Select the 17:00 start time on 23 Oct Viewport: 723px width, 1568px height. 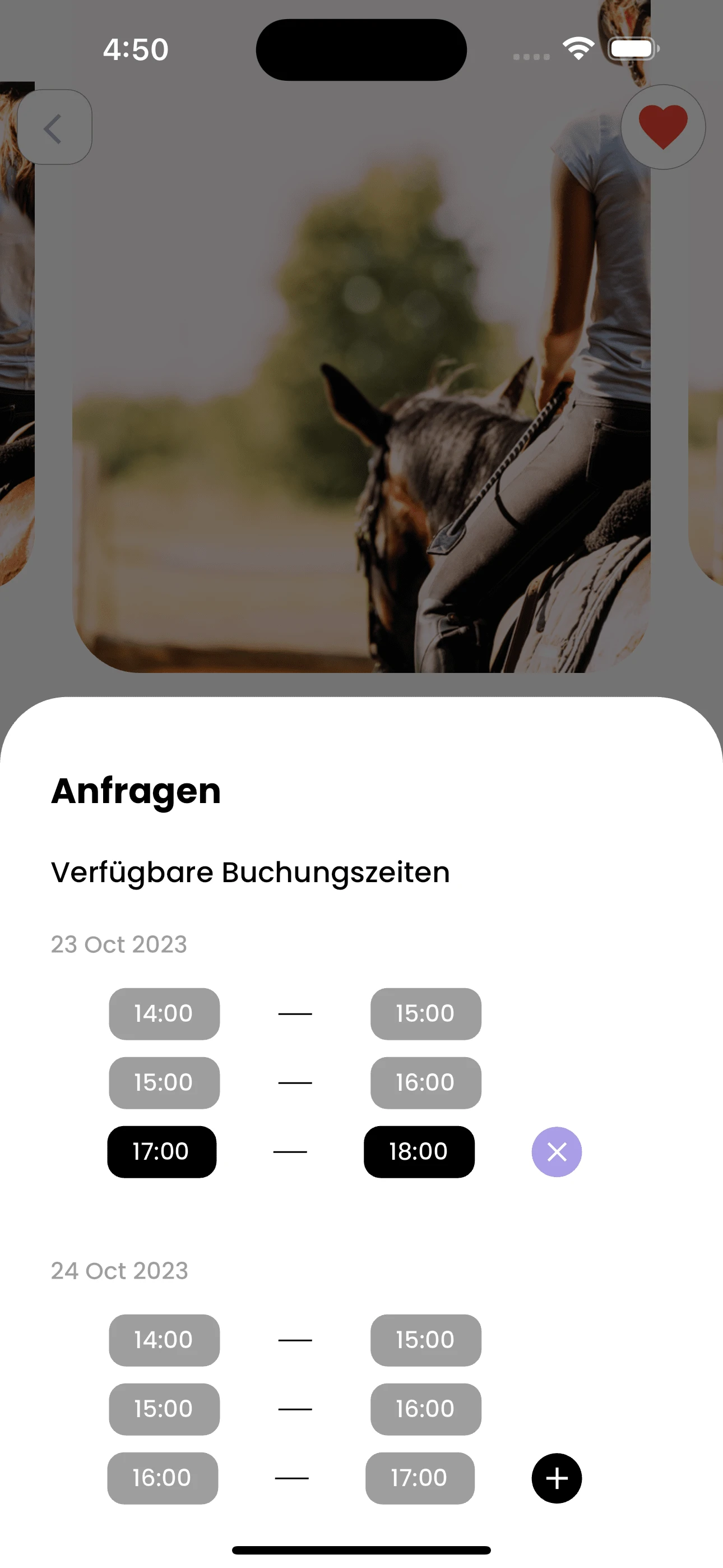point(162,1152)
